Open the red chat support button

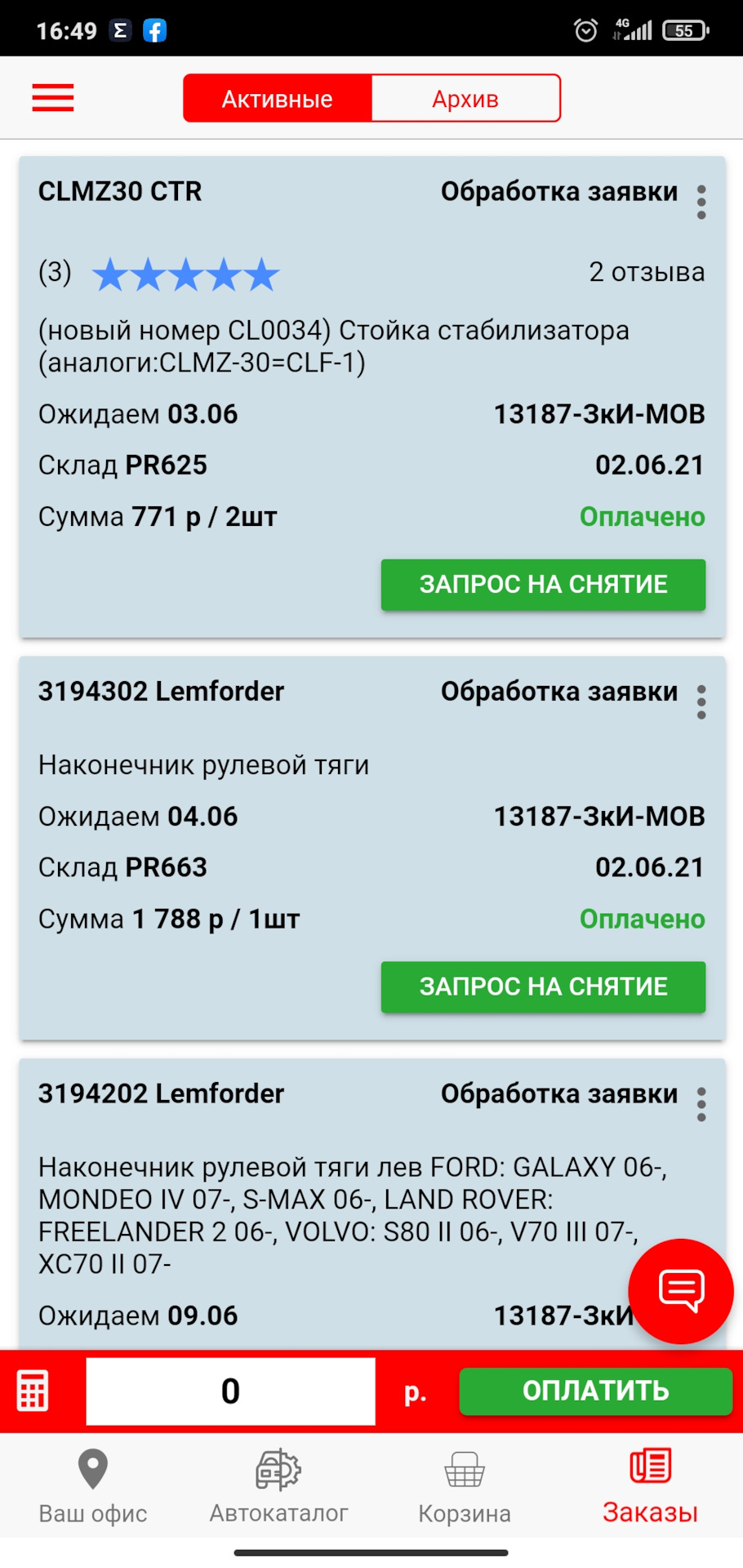point(681,1291)
